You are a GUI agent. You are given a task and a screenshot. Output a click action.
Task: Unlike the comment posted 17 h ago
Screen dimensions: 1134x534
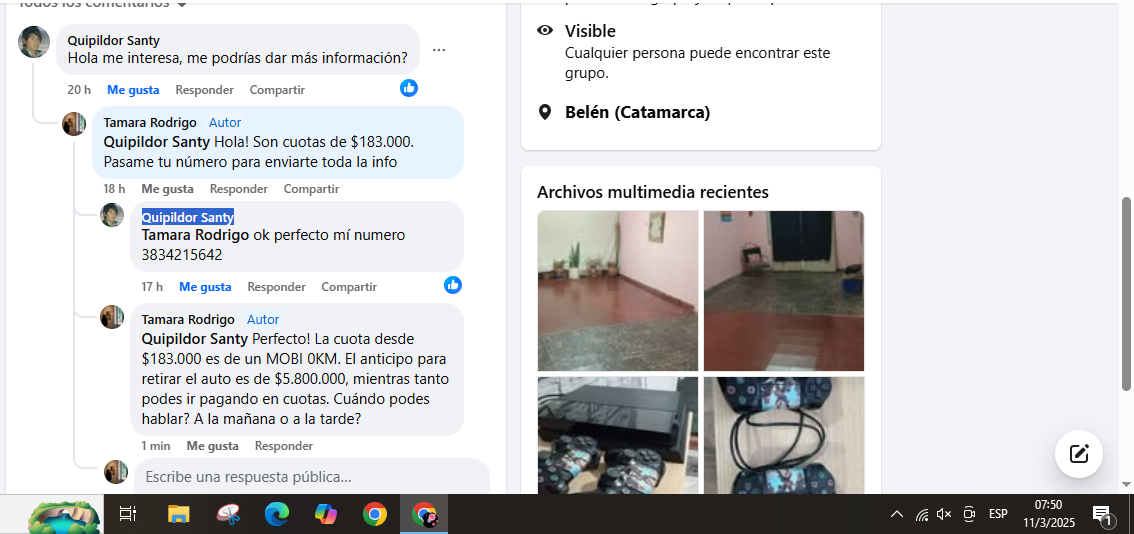point(205,287)
